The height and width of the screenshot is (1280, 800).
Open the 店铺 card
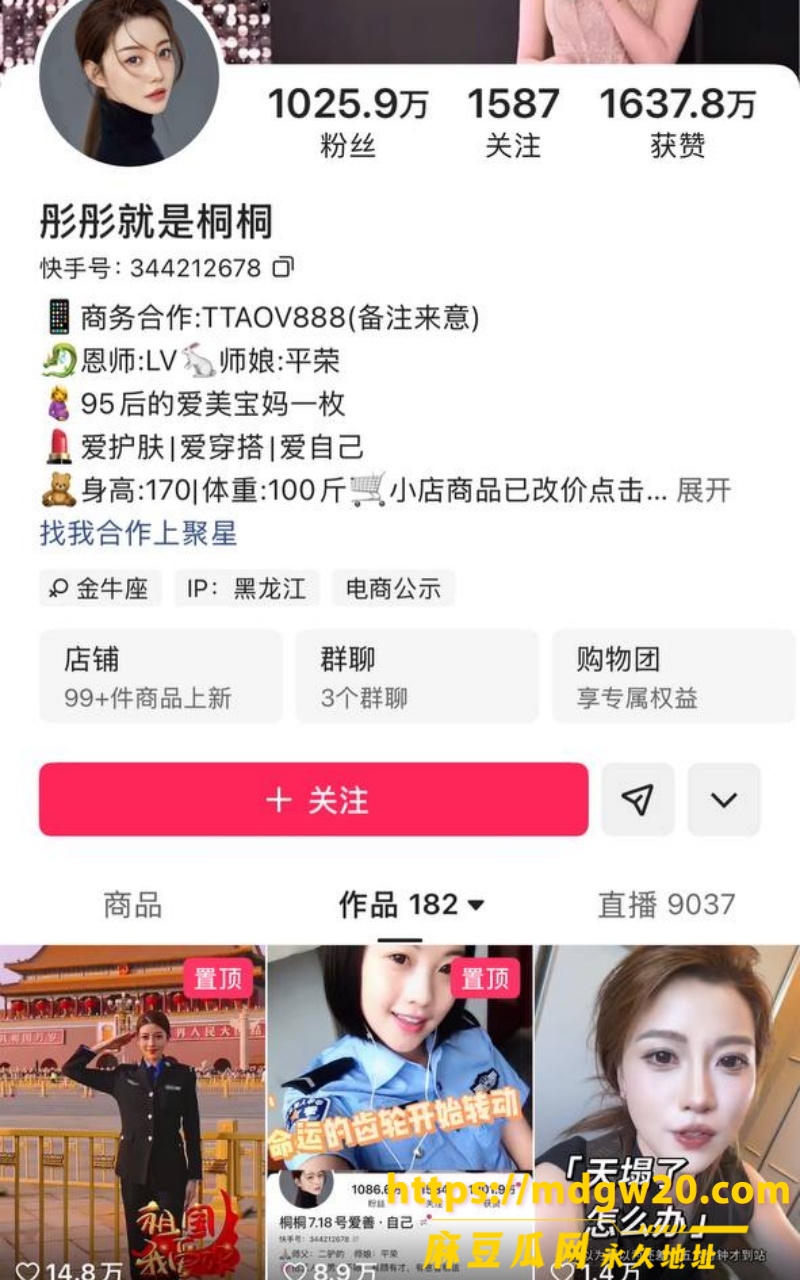point(161,676)
